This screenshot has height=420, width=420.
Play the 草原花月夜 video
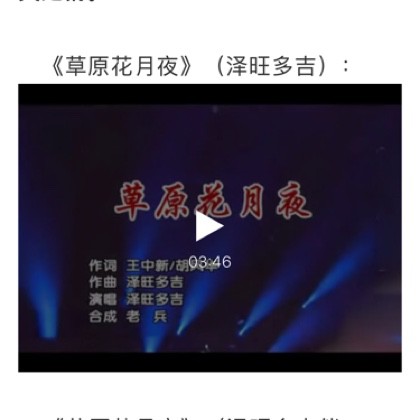[x=209, y=226]
